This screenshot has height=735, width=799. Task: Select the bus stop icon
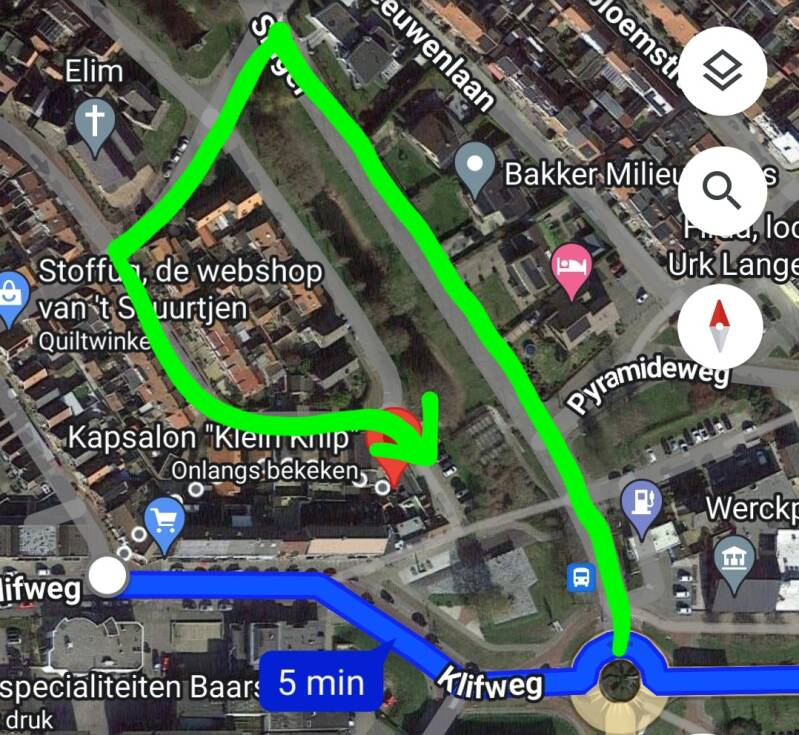(x=581, y=577)
